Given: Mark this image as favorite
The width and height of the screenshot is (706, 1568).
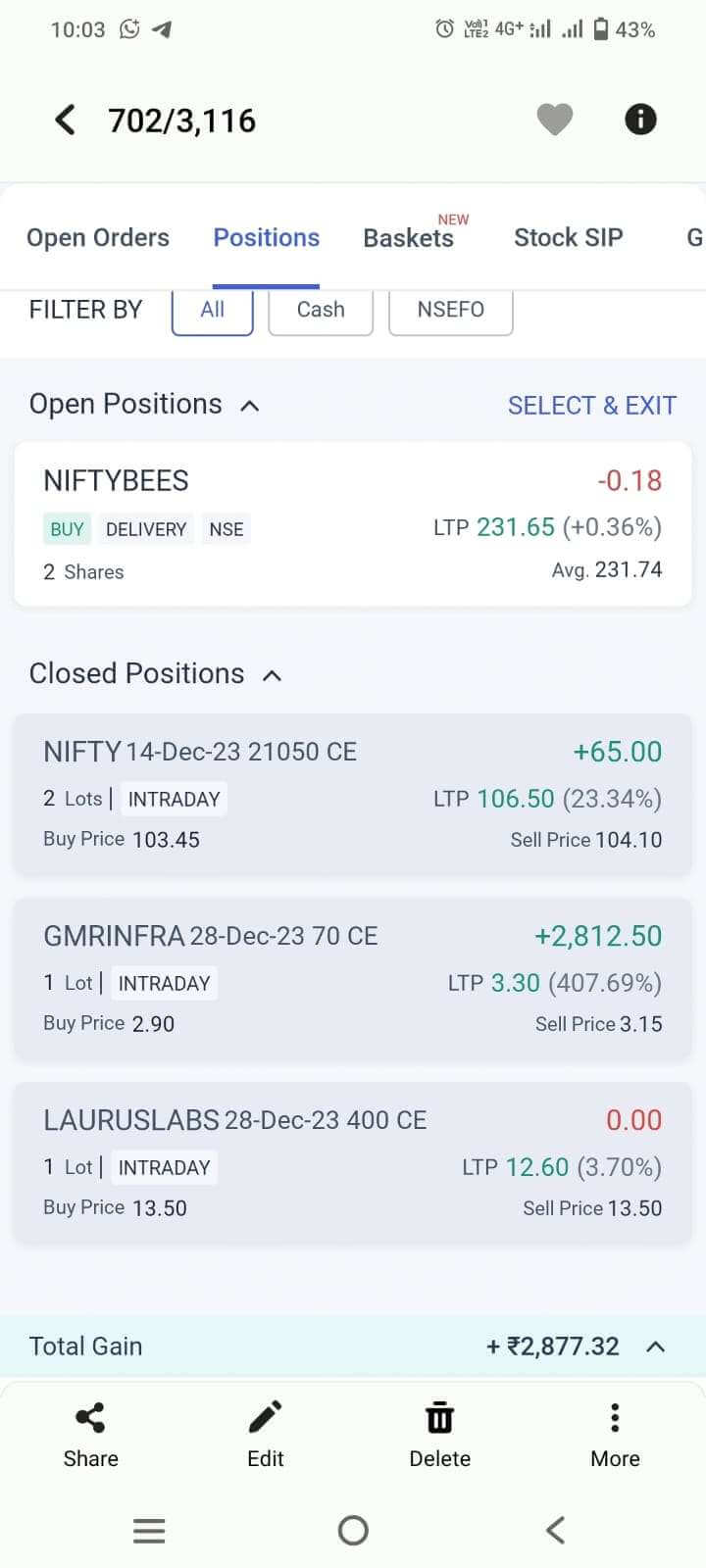Looking at the screenshot, I should 555,120.
